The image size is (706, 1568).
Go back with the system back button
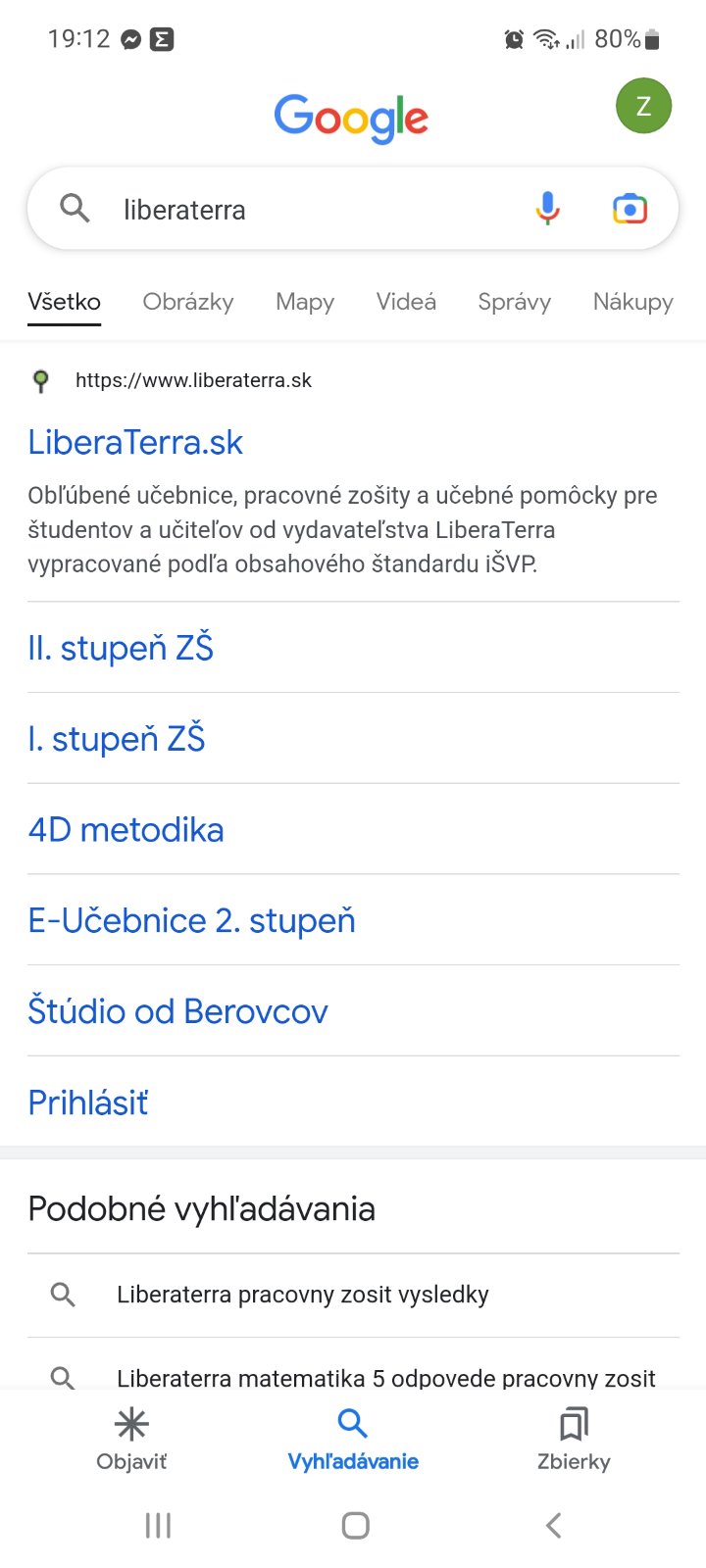pyautogui.click(x=553, y=1525)
